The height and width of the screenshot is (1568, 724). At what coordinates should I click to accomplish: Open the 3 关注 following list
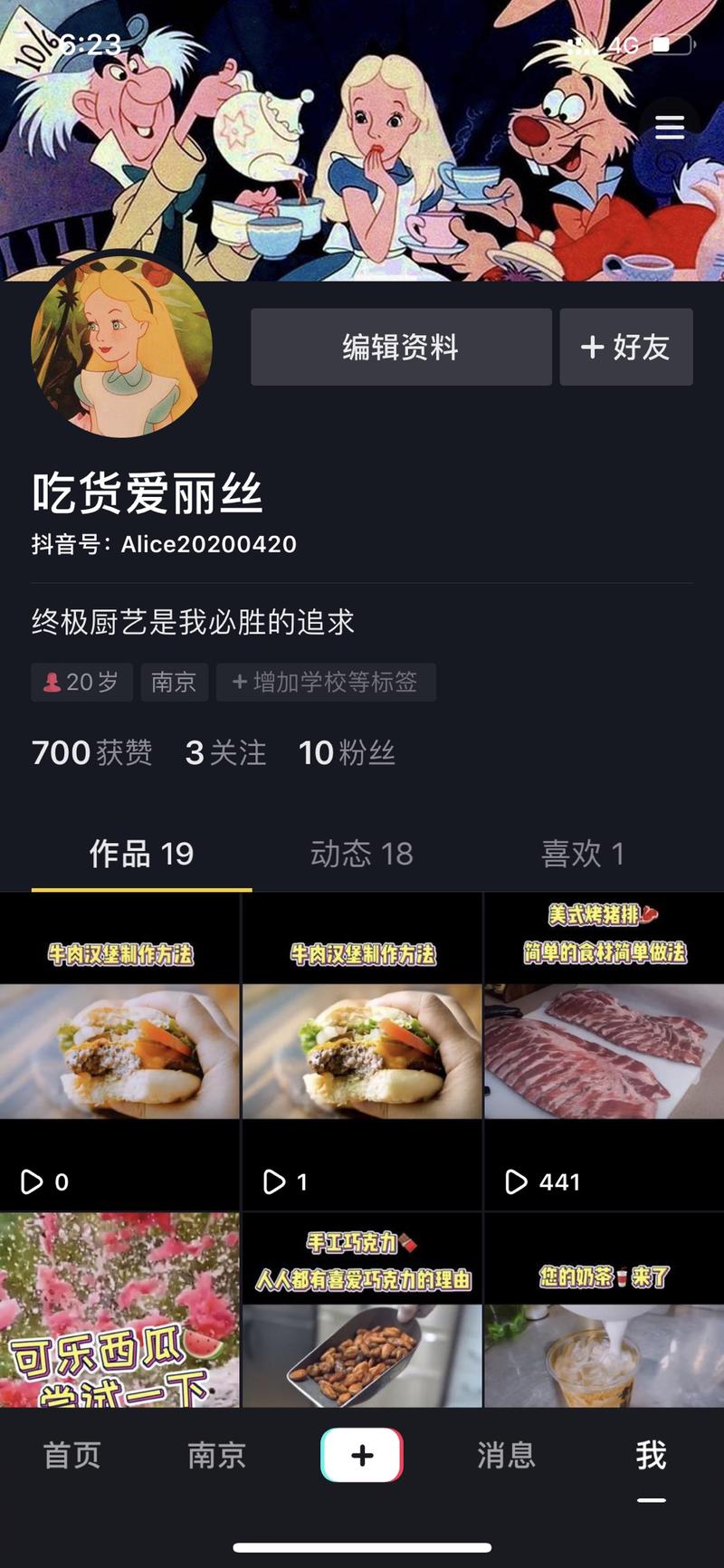pyautogui.click(x=226, y=752)
